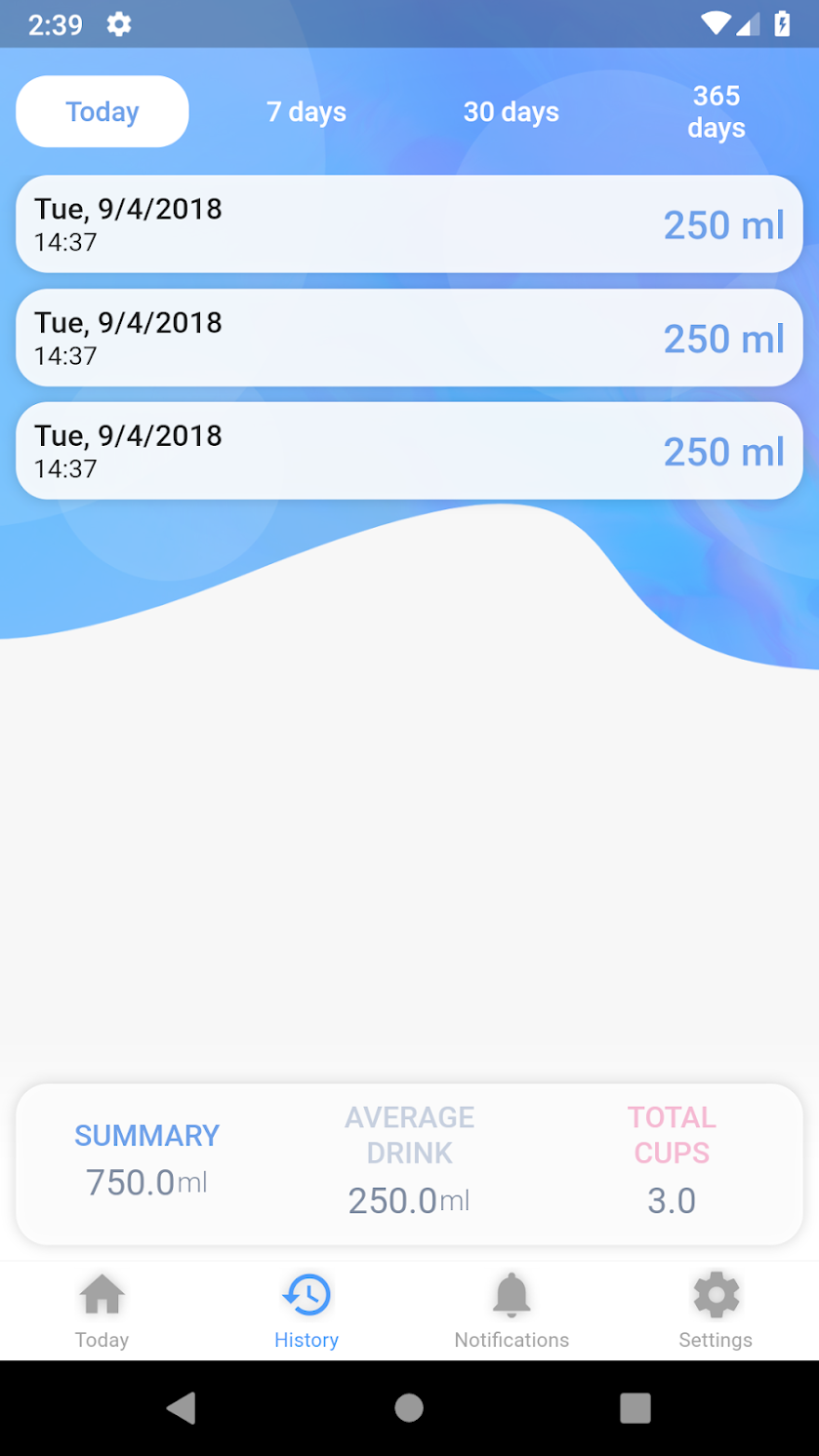Open the Settings tab
The height and width of the screenshot is (1456, 819).
coord(716,1311)
